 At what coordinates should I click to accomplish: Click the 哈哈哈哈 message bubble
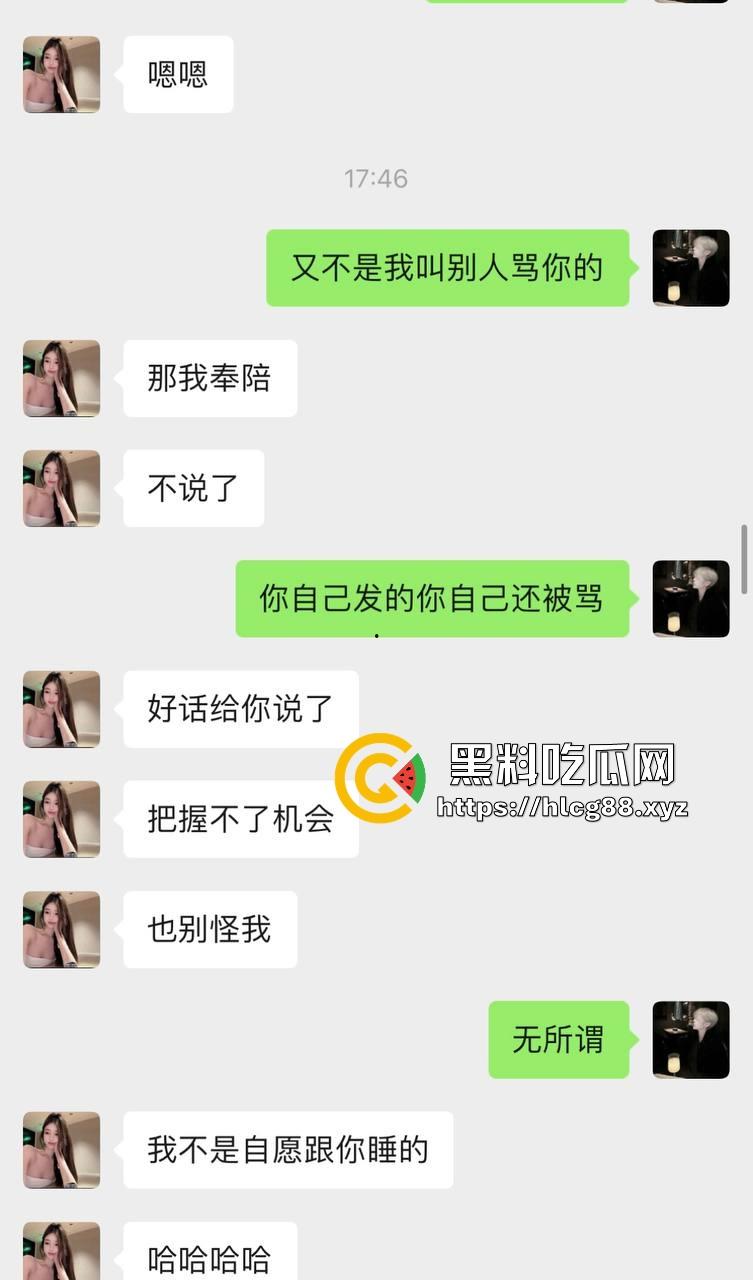209,1255
